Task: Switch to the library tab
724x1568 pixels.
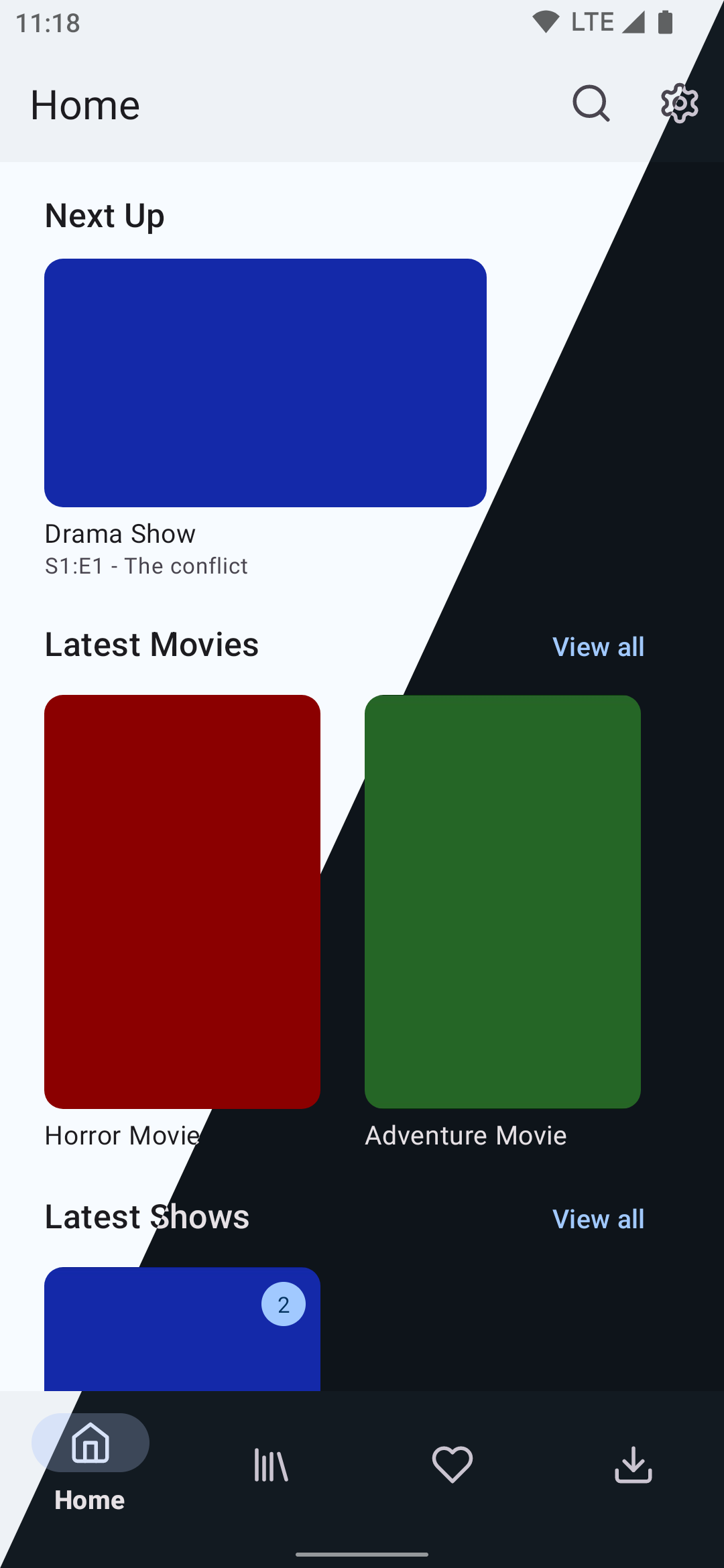Action: 271,1465
